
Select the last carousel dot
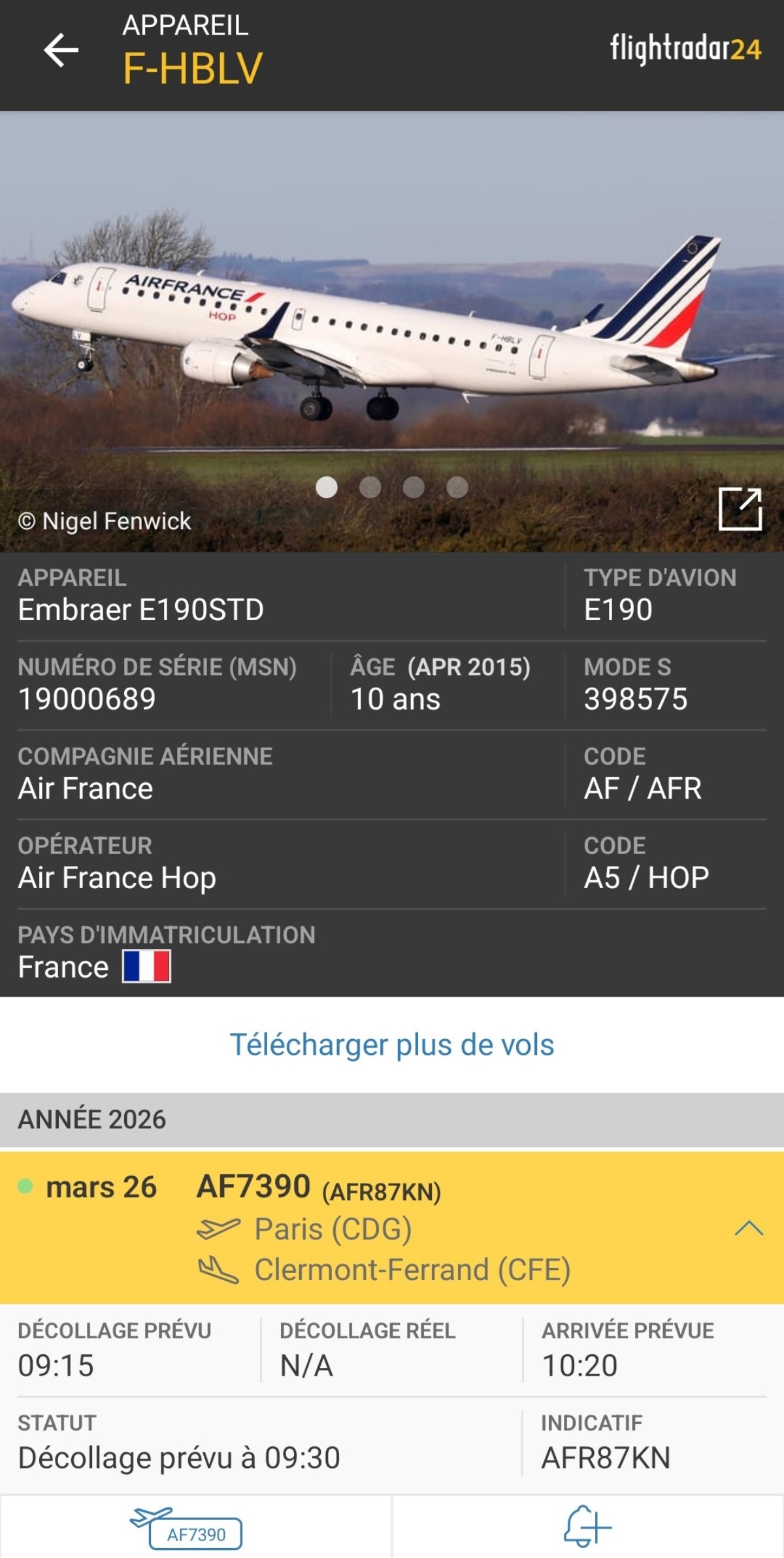coord(456,486)
